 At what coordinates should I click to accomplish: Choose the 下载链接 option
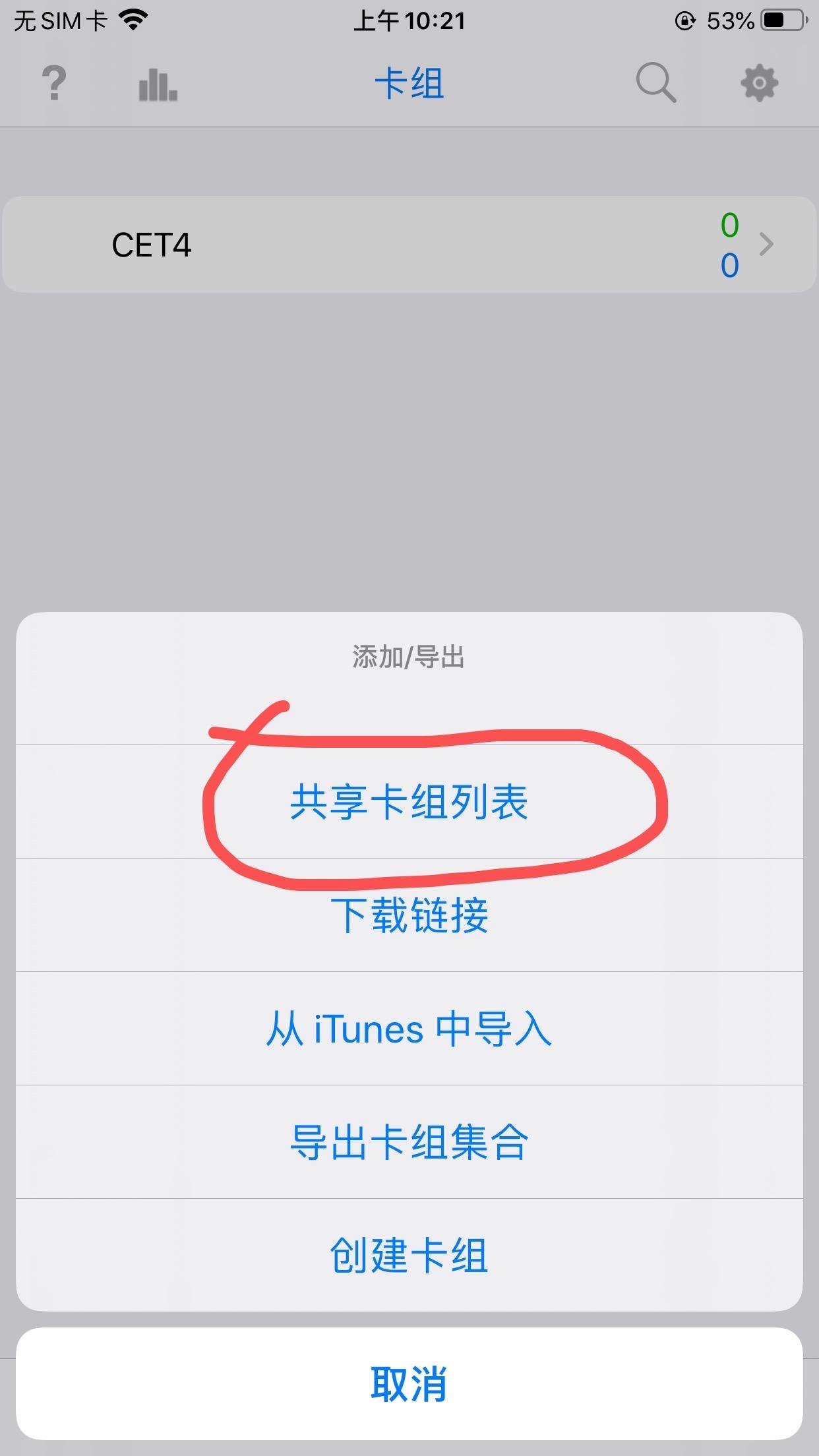(409, 915)
